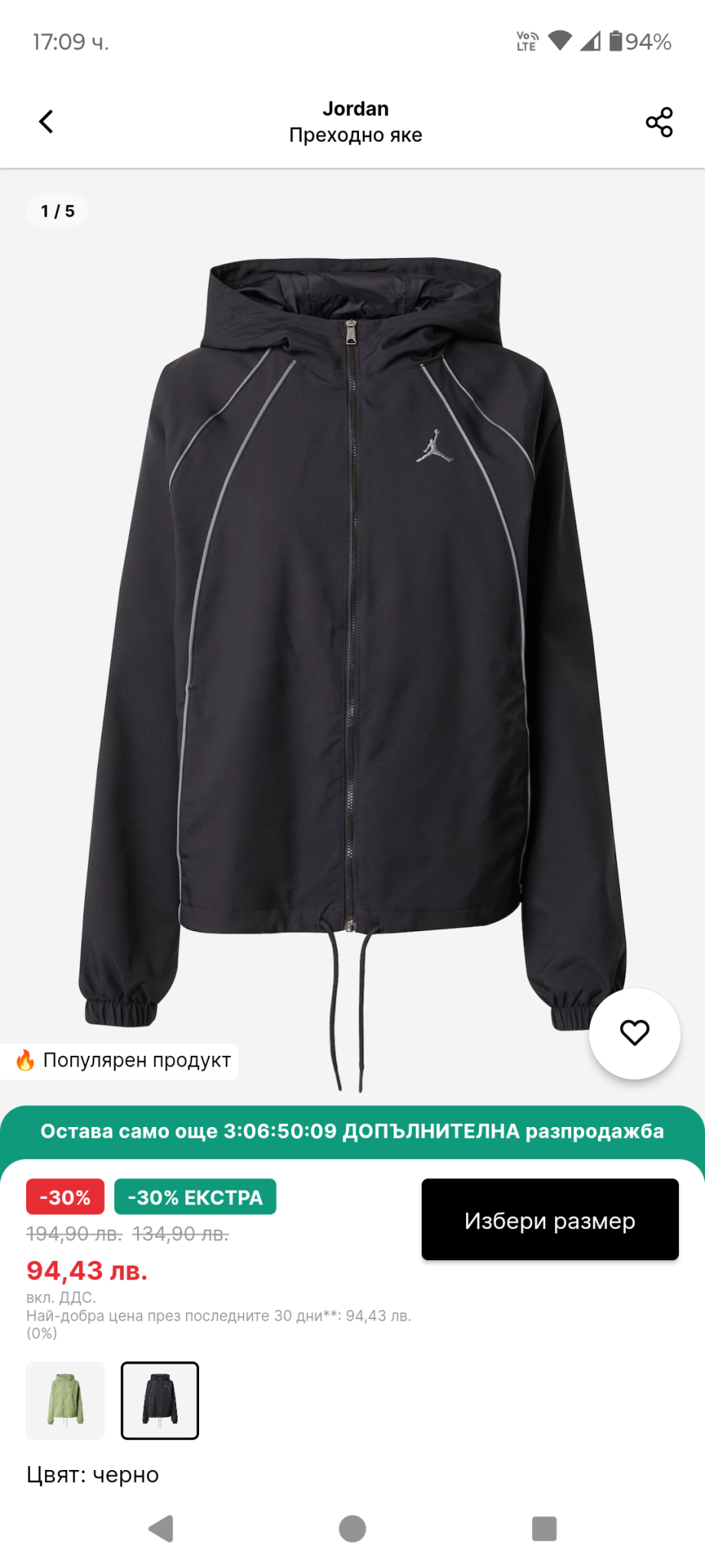
Task: Go back from the Jordan product page
Action: click(x=47, y=122)
